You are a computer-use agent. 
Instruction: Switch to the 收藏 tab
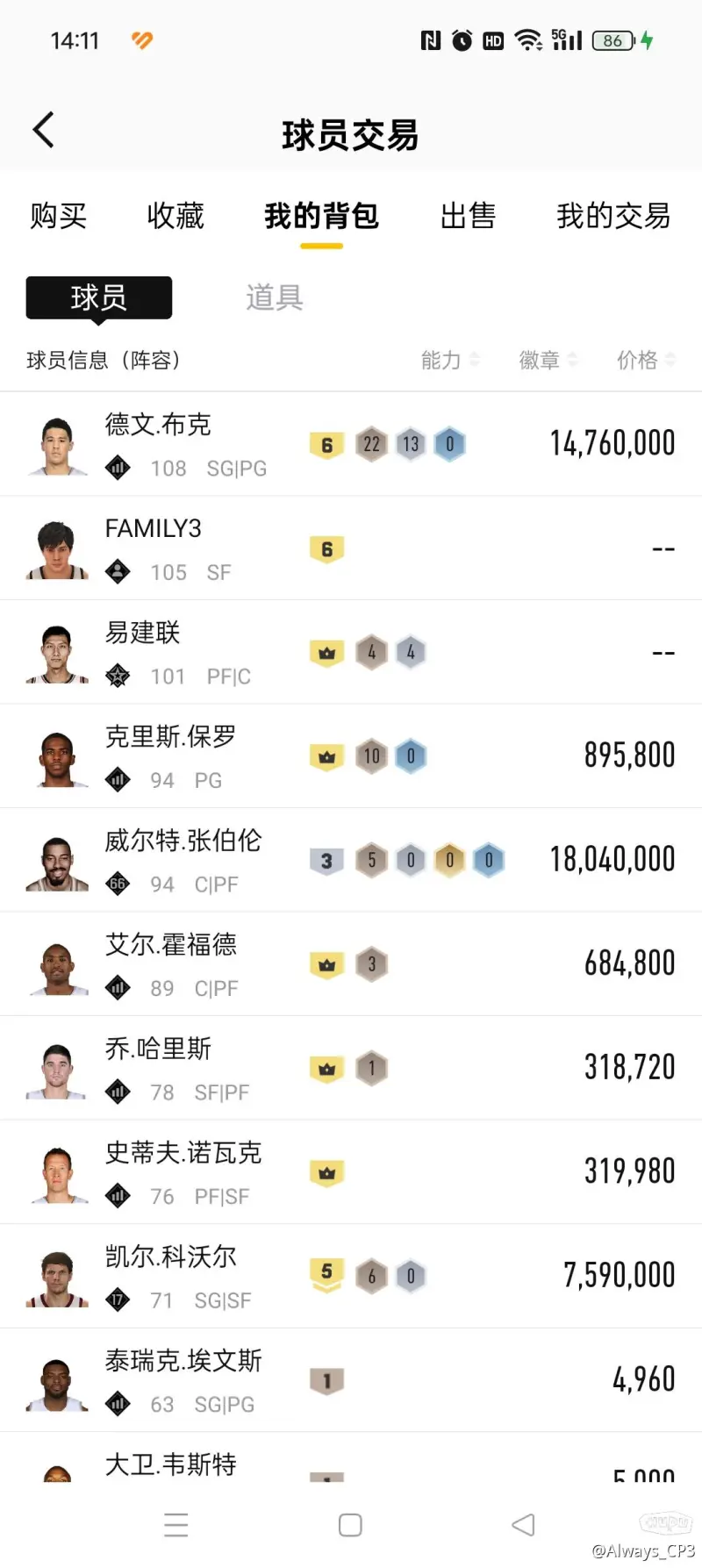pyautogui.click(x=175, y=216)
